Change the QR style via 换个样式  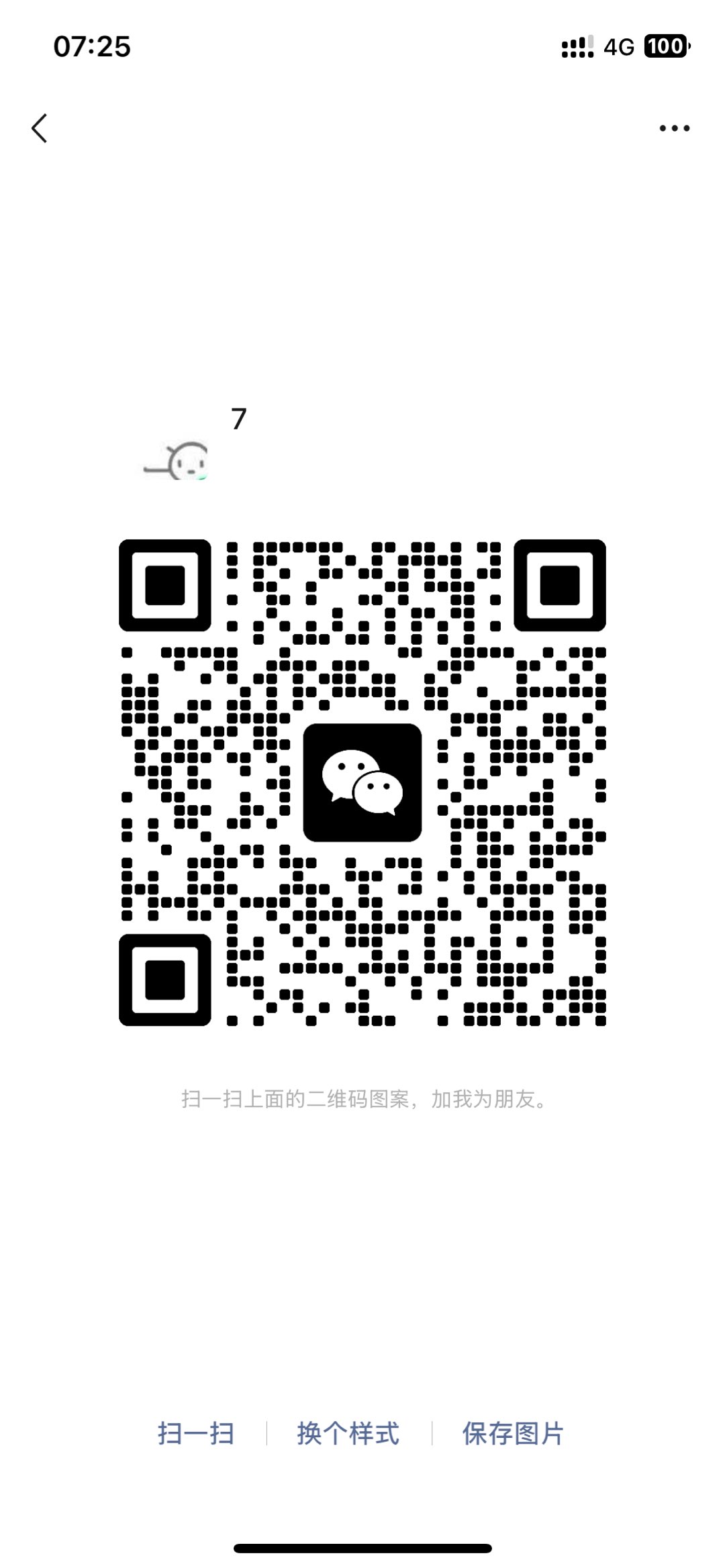pyautogui.click(x=348, y=1434)
